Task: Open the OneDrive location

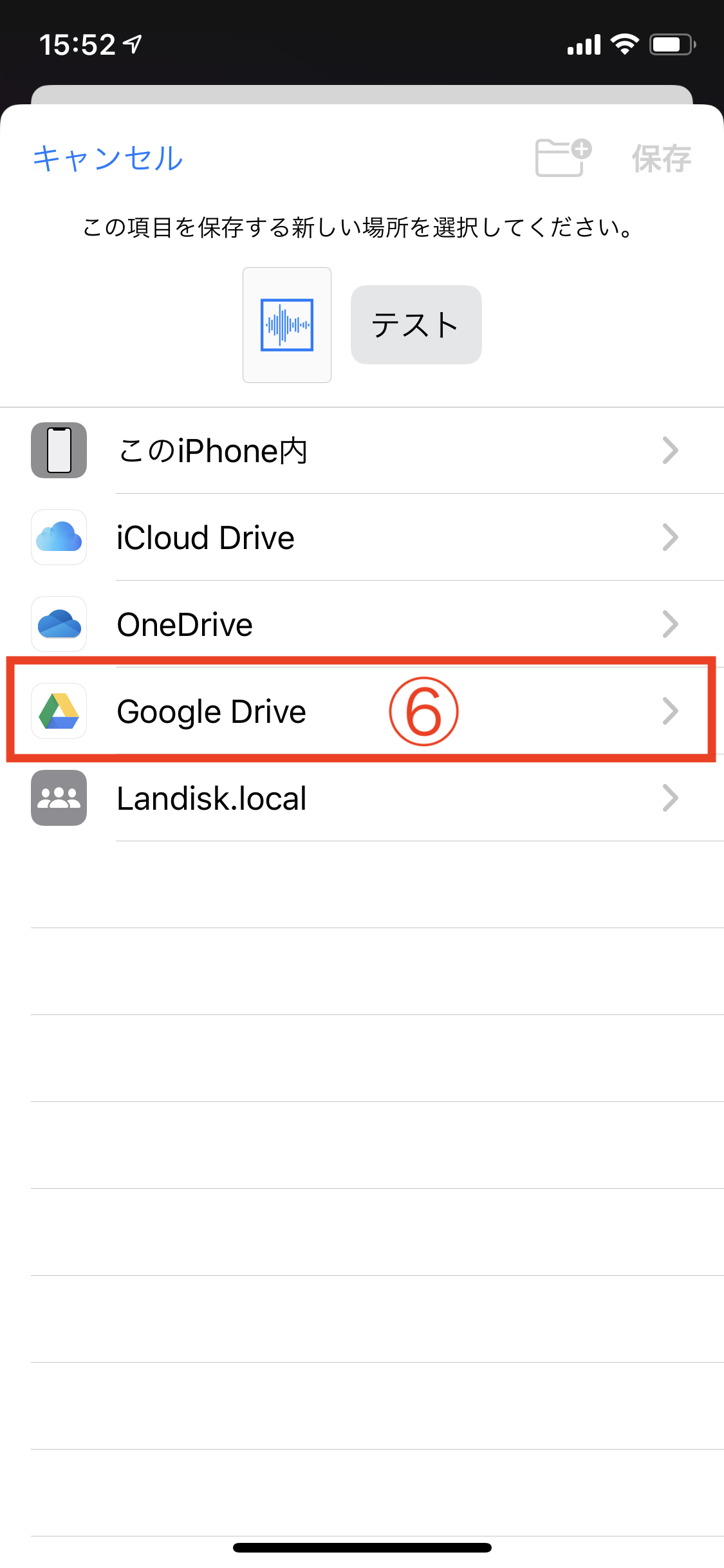Action: pyautogui.click(x=360, y=624)
